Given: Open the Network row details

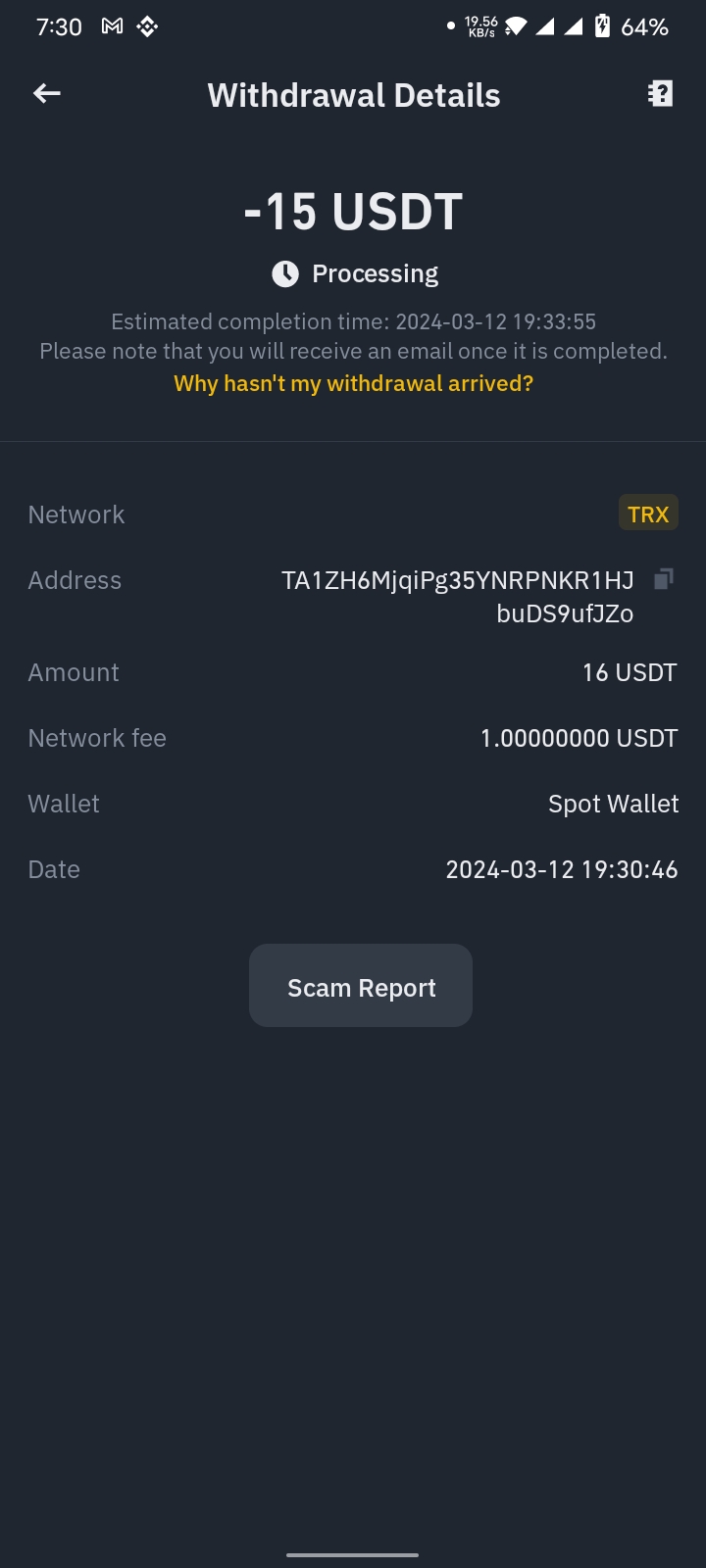Looking at the screenshot, I should [353, 513].
